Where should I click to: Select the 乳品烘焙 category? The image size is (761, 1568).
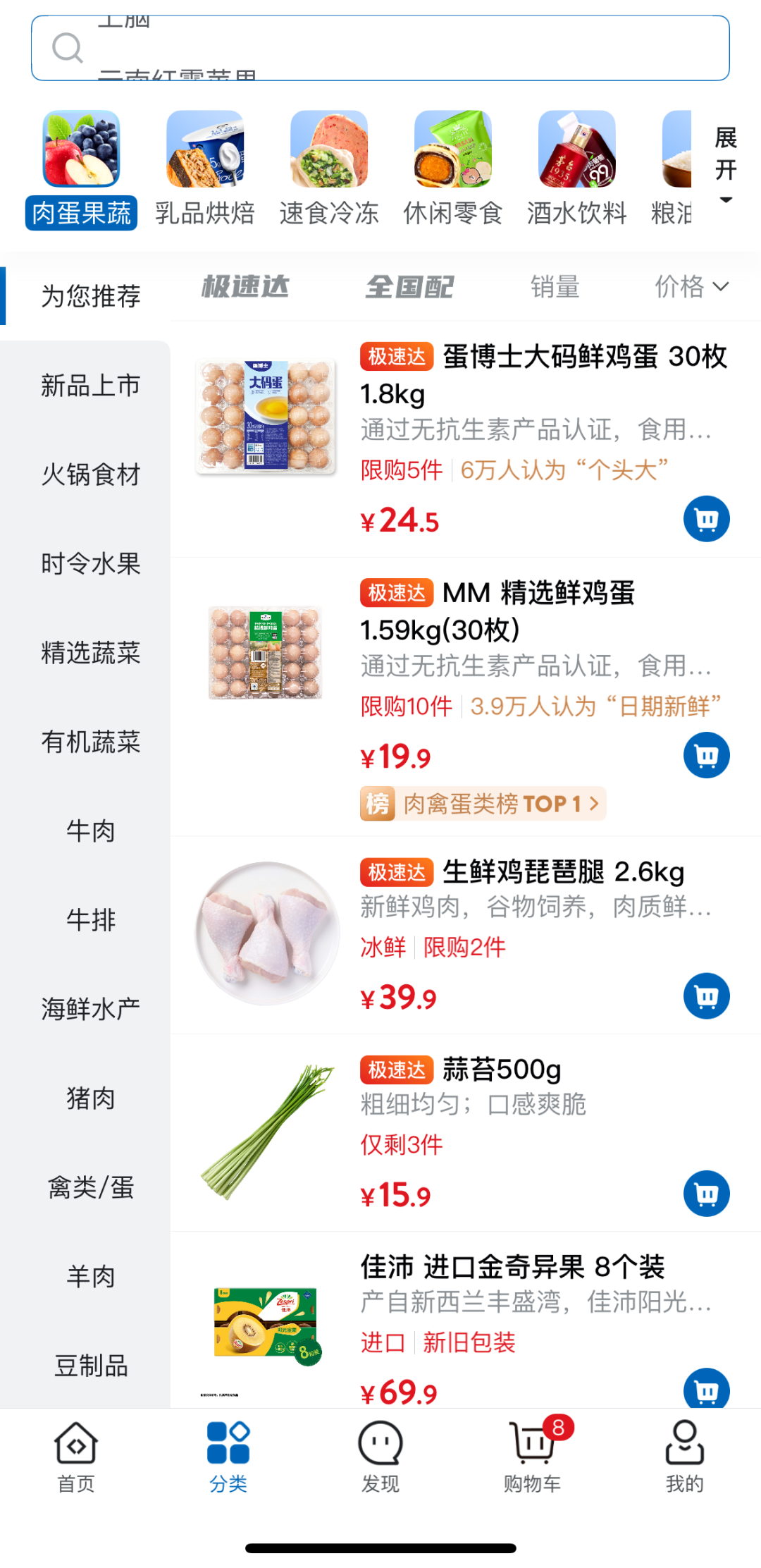205,170
